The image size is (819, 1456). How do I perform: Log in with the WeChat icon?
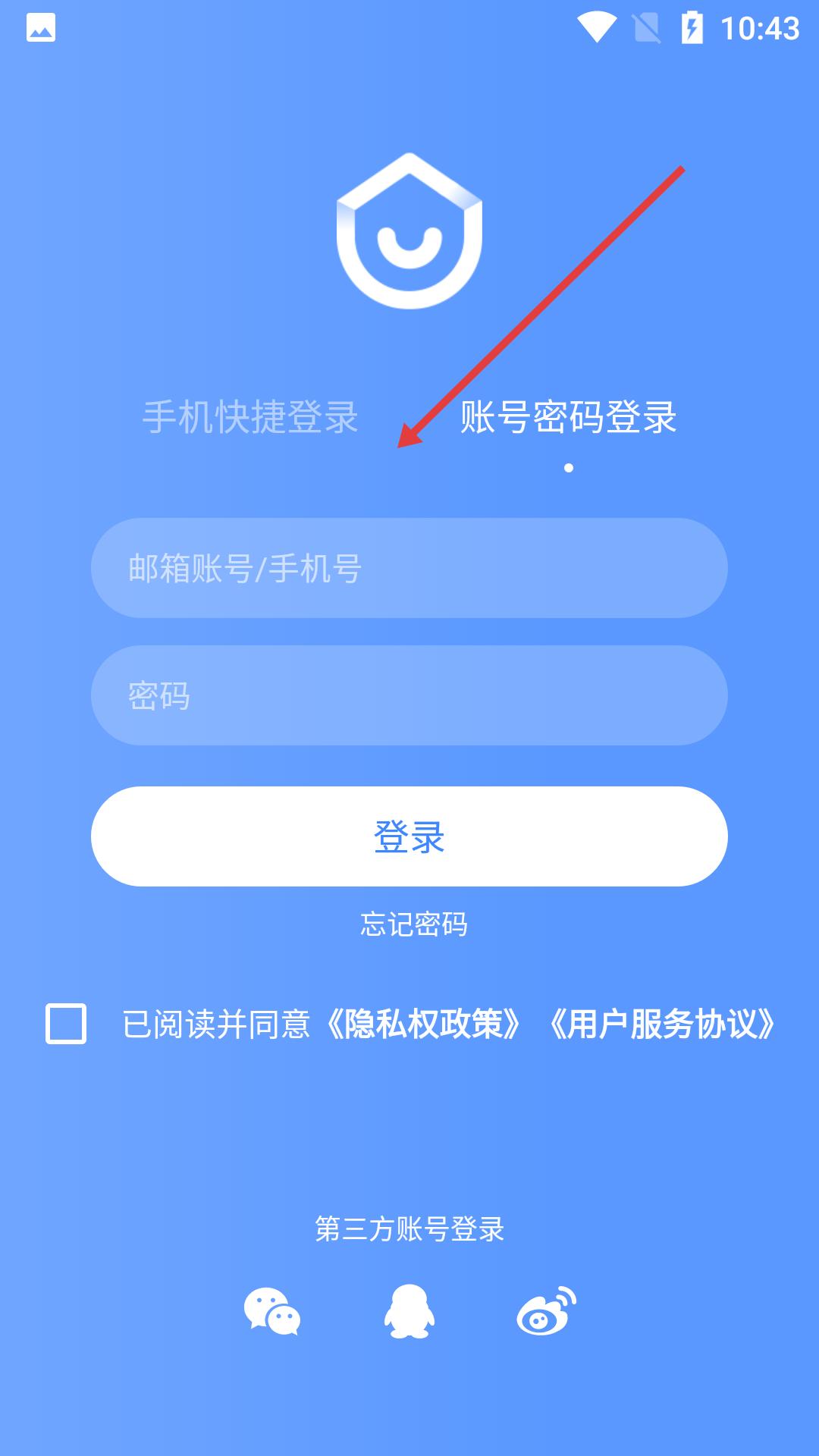pos(272,1312)
